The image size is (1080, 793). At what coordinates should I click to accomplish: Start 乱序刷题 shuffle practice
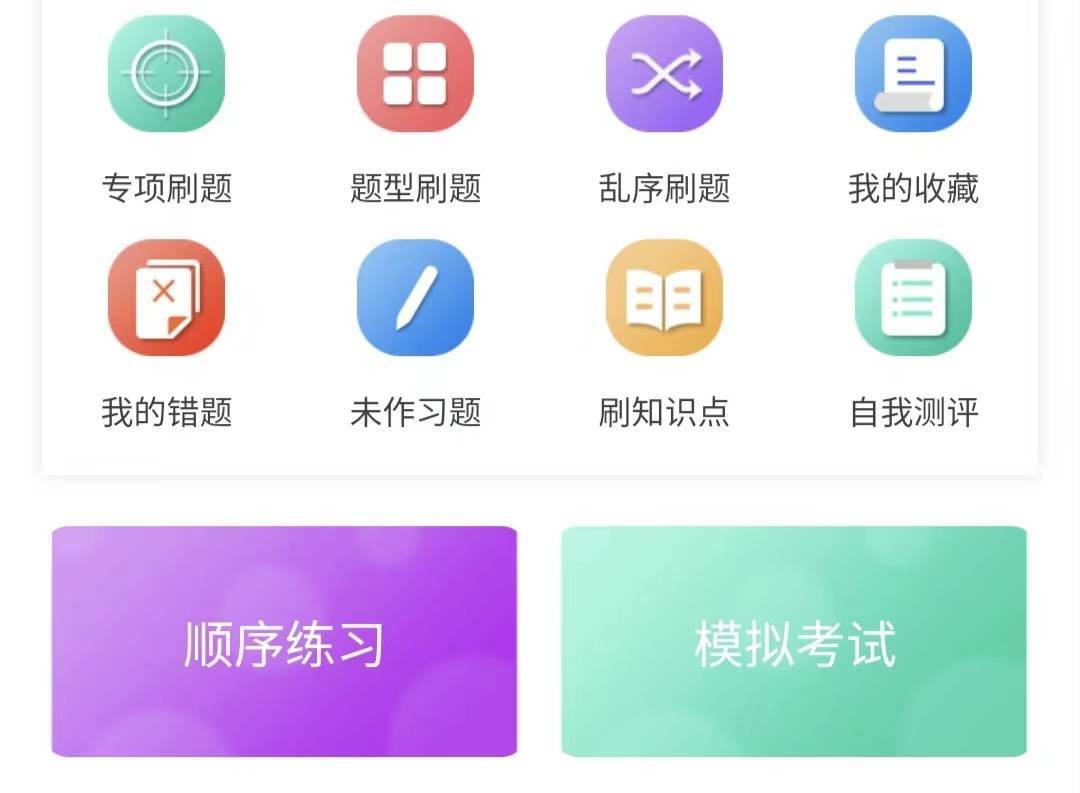664,74
